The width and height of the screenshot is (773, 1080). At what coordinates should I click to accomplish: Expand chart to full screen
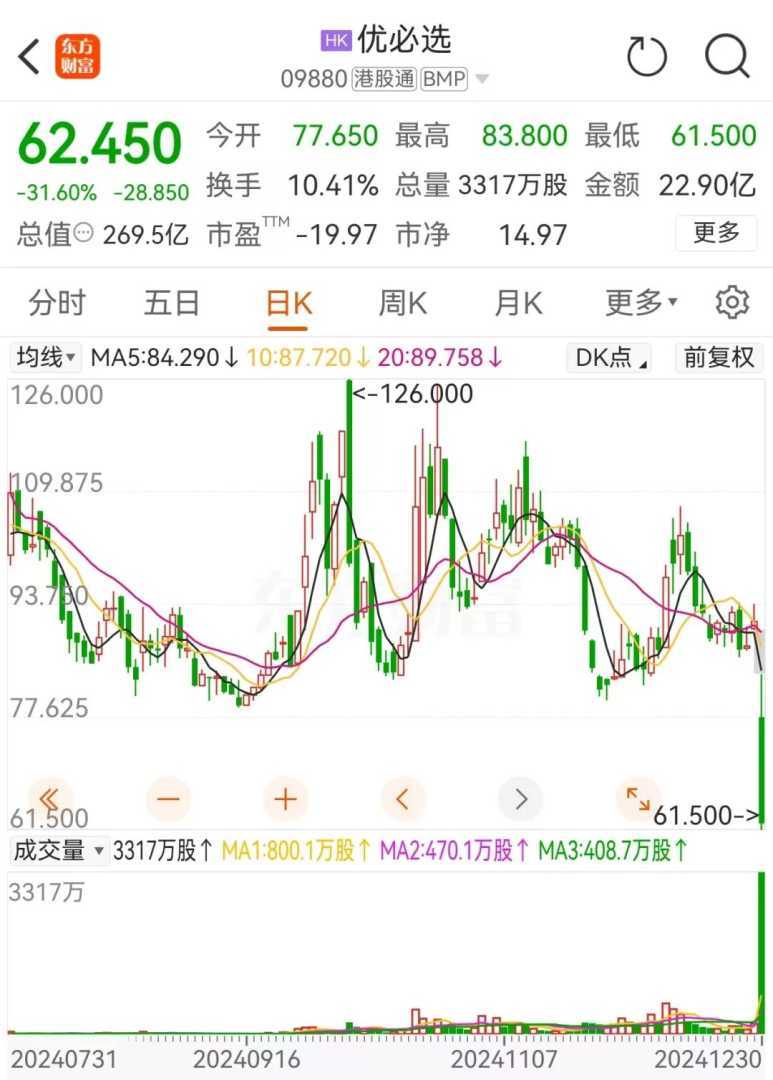pyautogui.click(x=637, y=799)
